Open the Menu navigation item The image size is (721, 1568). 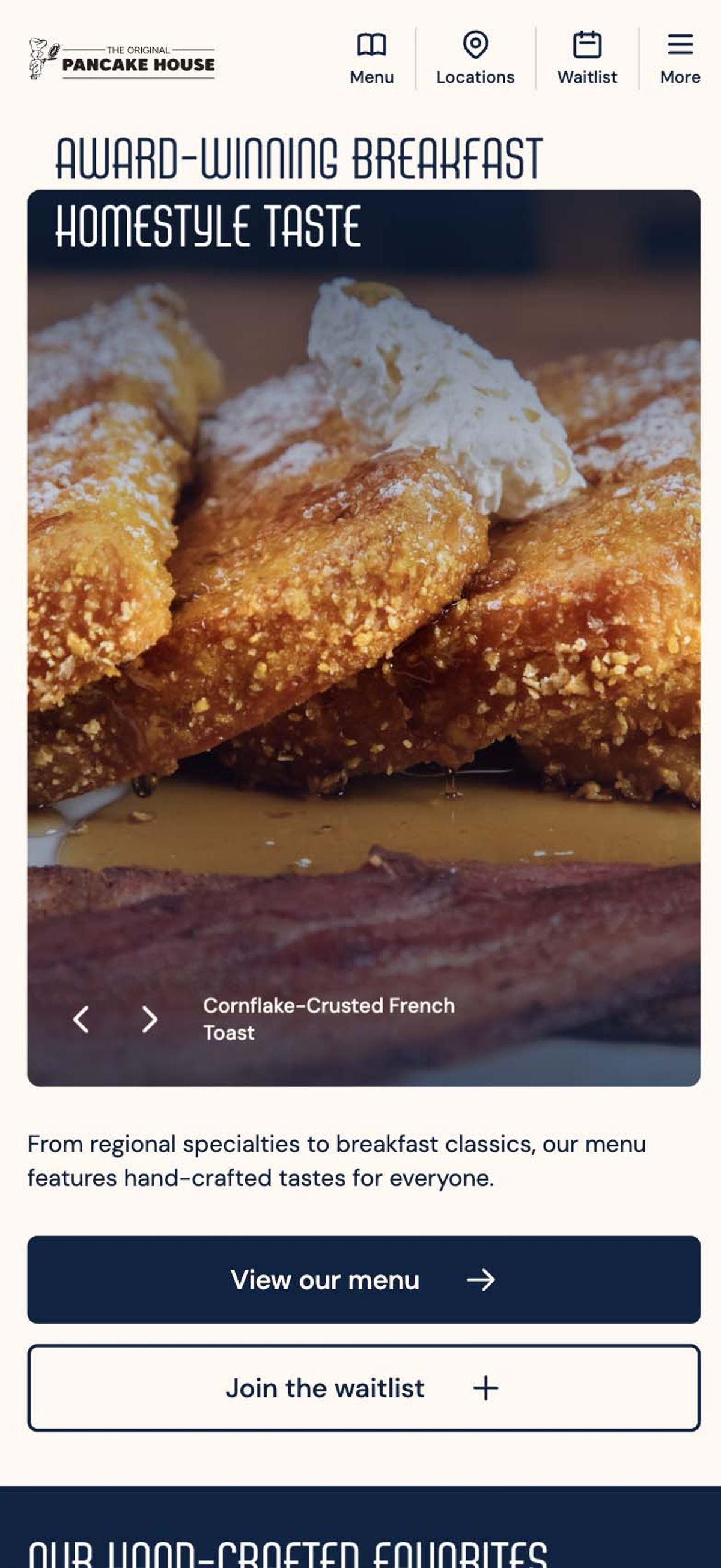(371, 58)
